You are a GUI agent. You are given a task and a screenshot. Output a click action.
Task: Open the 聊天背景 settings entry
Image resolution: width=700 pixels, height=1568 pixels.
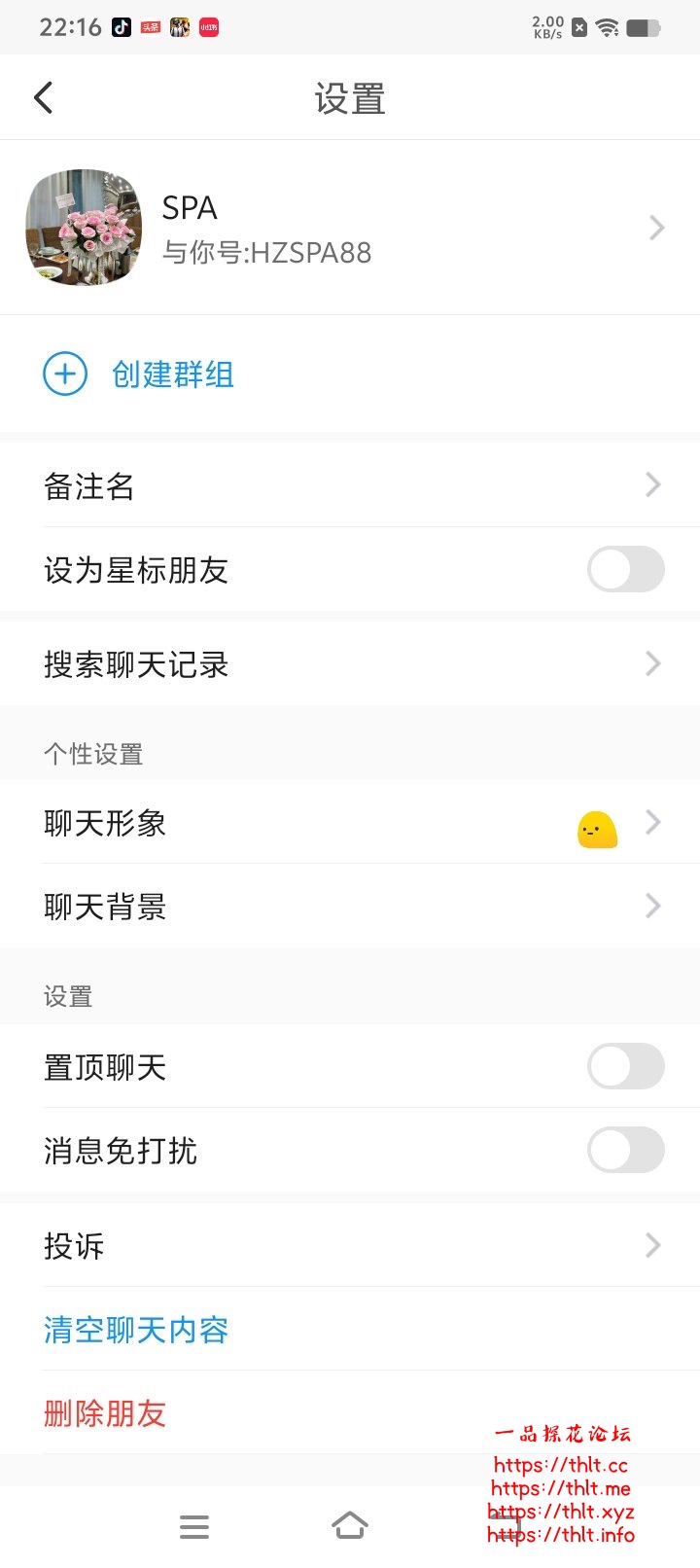tap(106, 906)
